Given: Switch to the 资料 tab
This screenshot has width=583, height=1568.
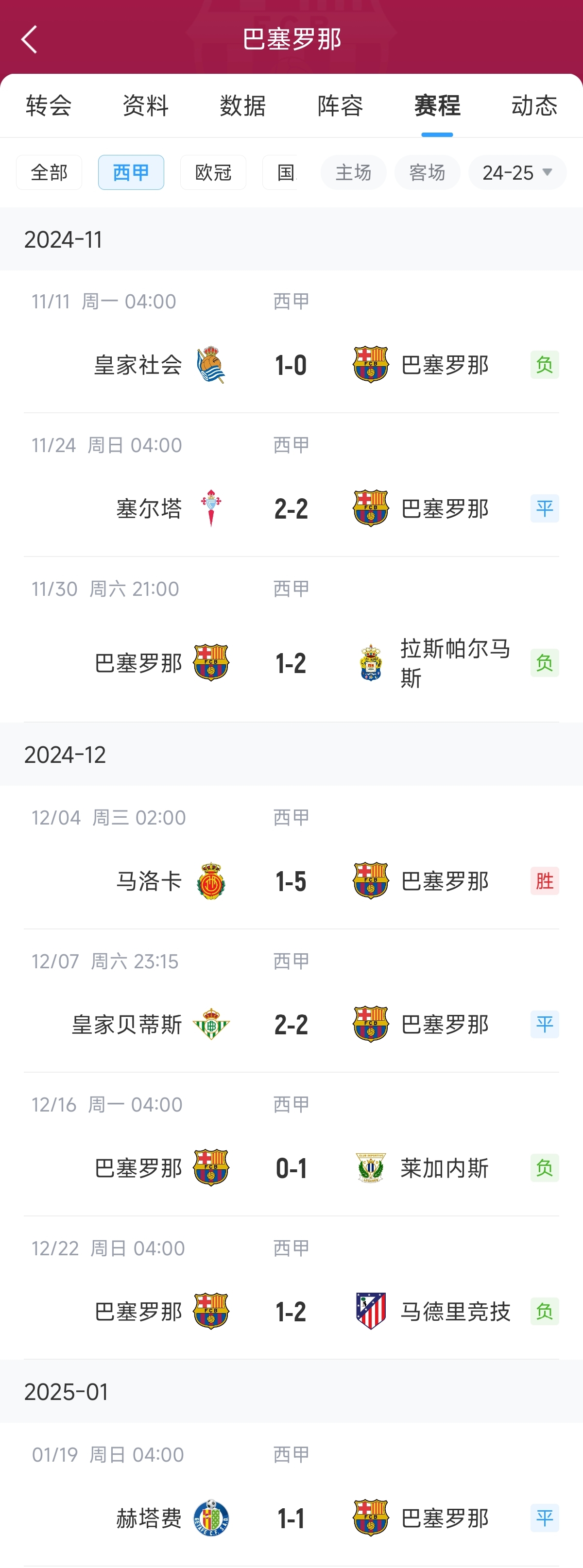Looking at the screenshot, I should point(146,106).
